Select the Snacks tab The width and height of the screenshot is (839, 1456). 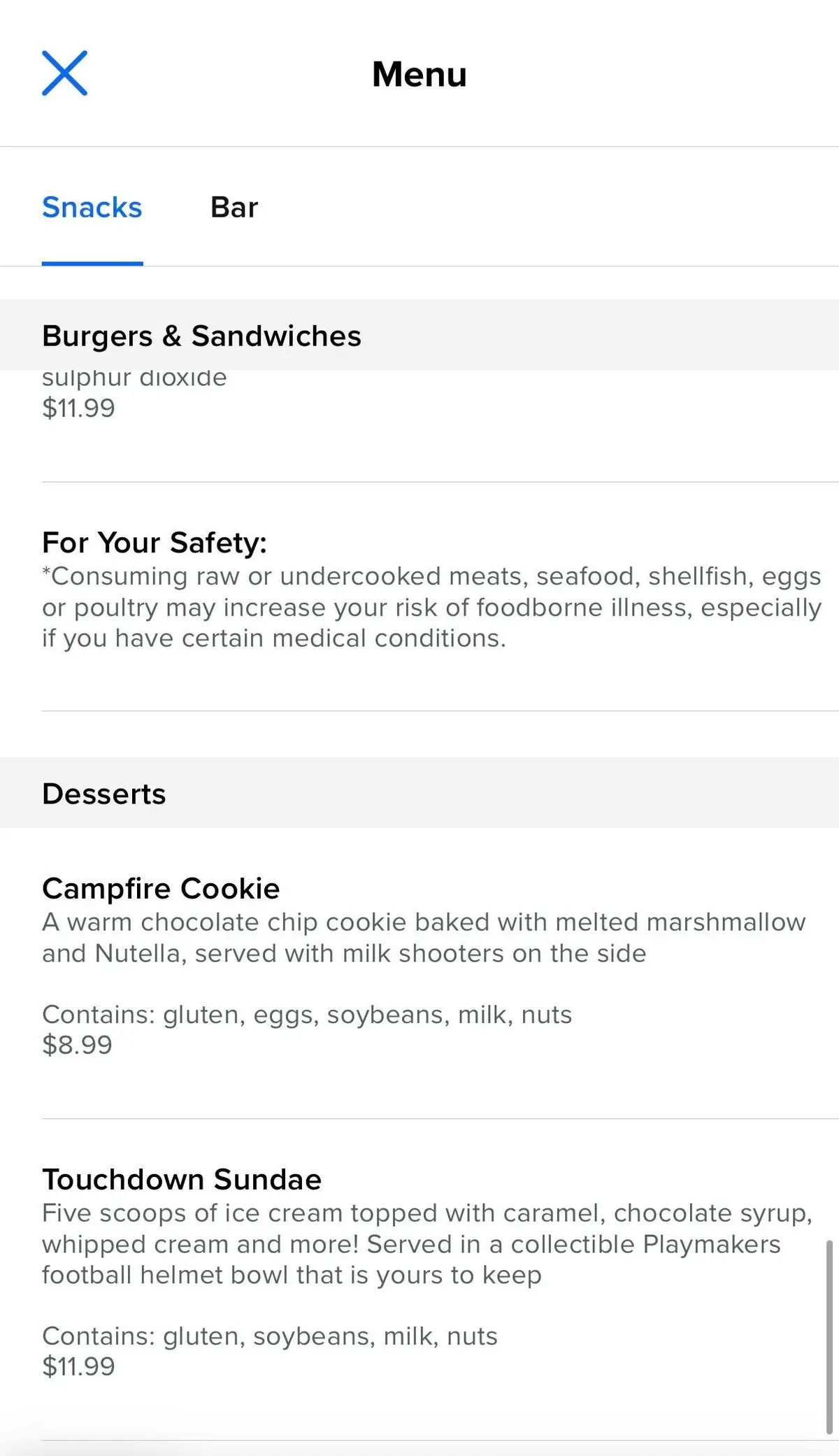[x=92, y=206]
